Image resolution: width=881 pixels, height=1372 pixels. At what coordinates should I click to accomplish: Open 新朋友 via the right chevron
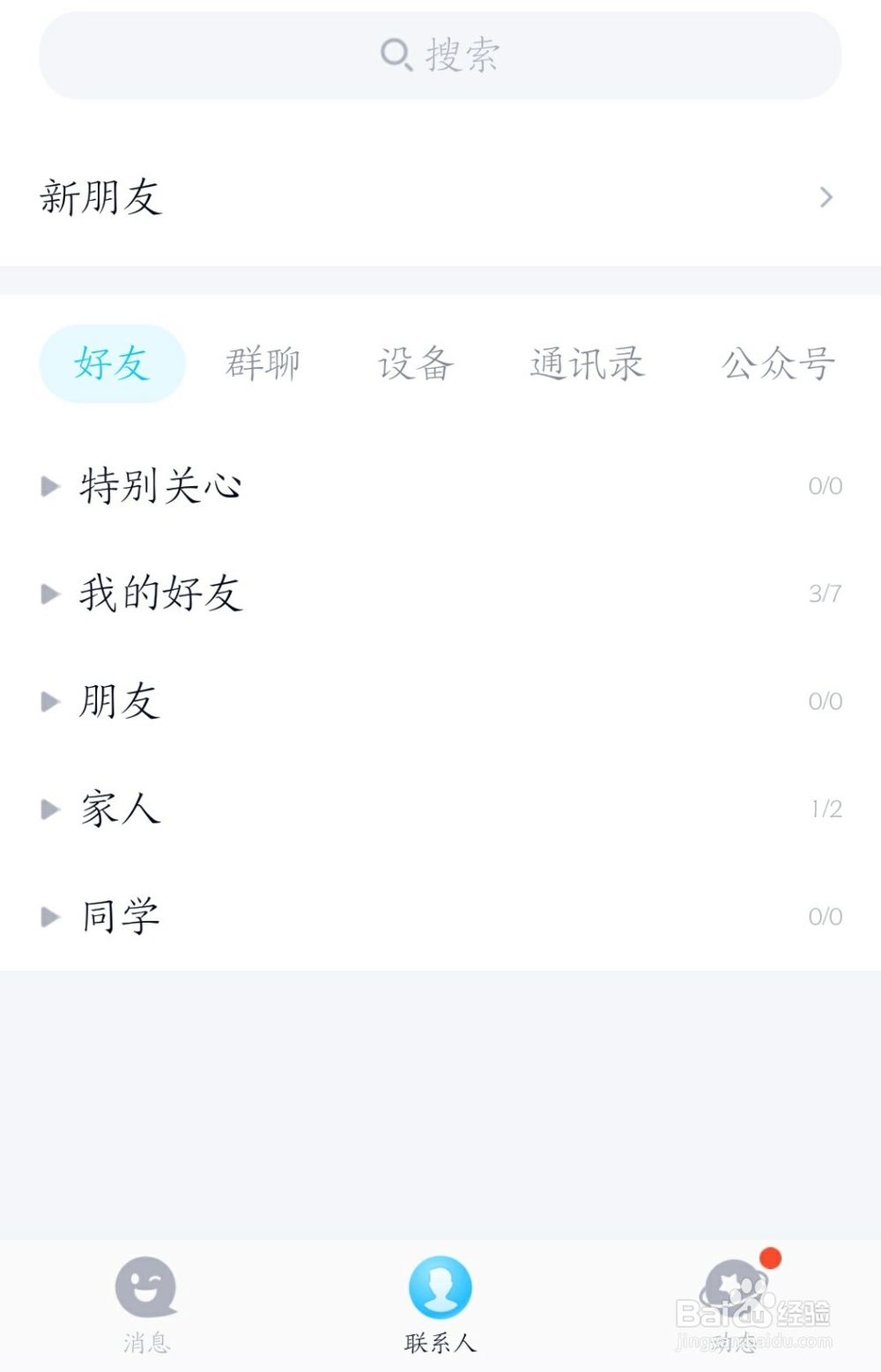pyautogui.click(x=825, y=197)
